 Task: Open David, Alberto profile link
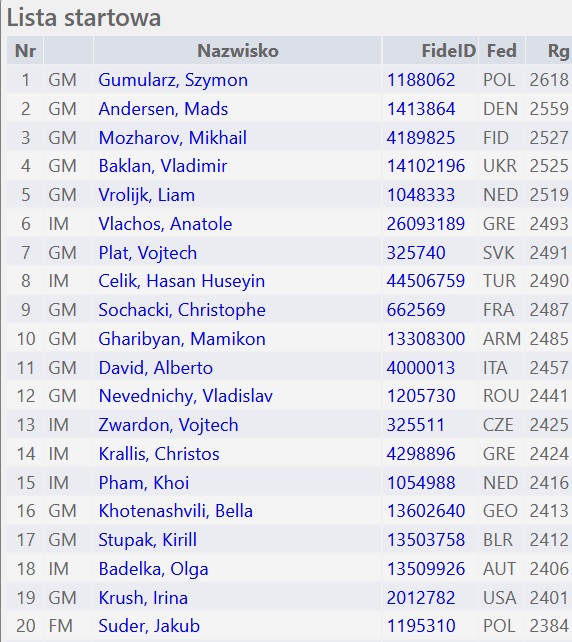pyautogui.click(x=156, y=368)
